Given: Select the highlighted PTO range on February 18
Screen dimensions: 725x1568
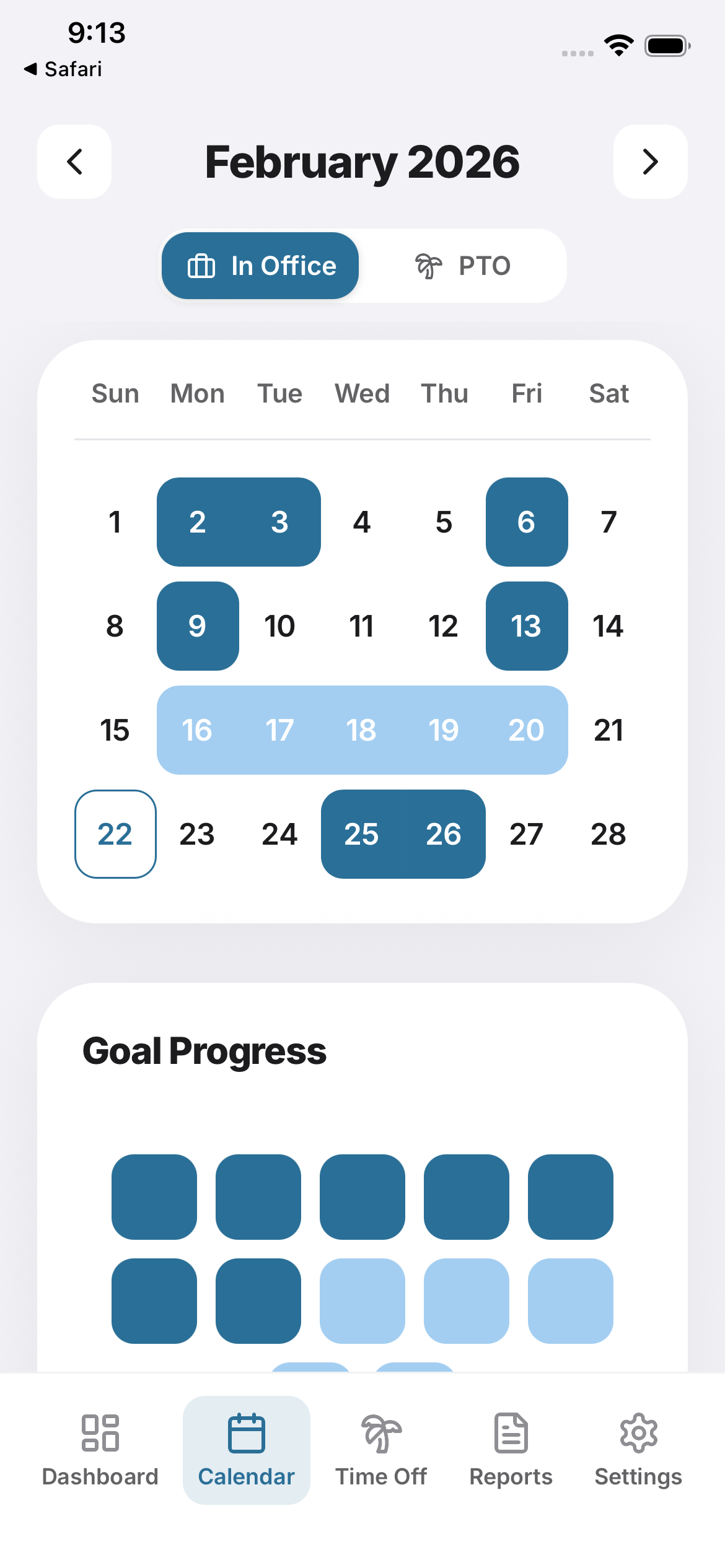Looking at the screenshot, I should pos(362,730).
